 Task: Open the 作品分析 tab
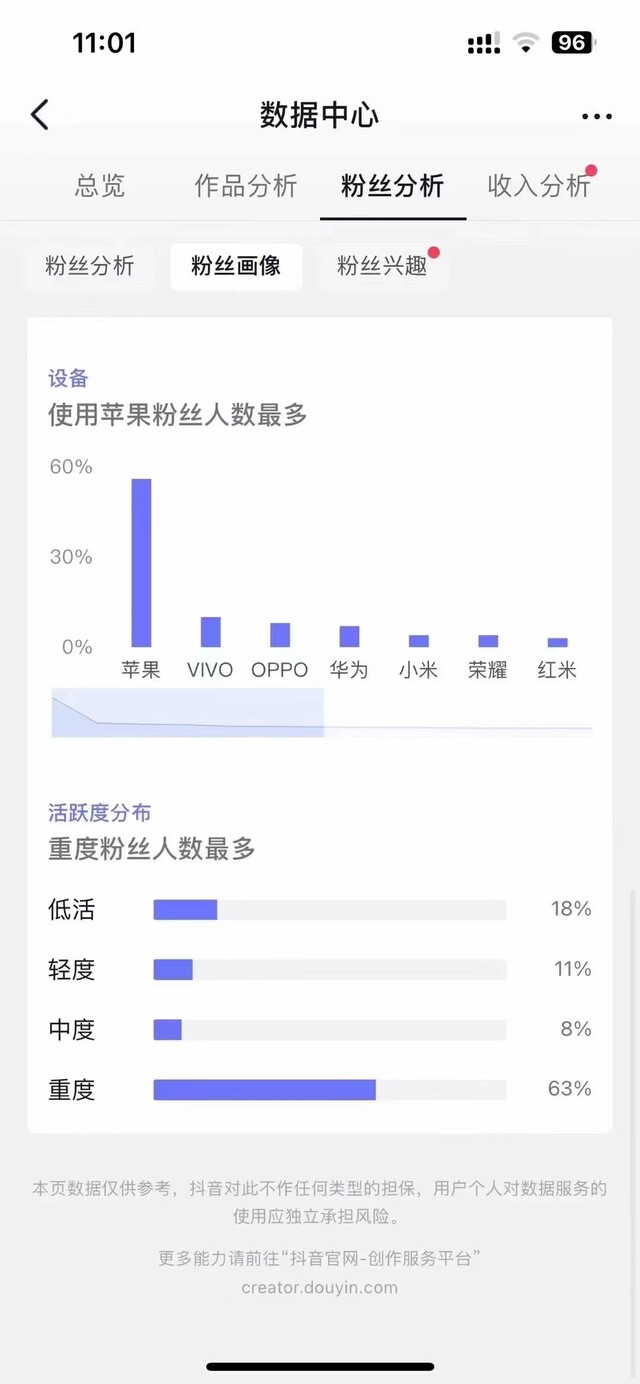pyautogui.click(x=246, y=185)
